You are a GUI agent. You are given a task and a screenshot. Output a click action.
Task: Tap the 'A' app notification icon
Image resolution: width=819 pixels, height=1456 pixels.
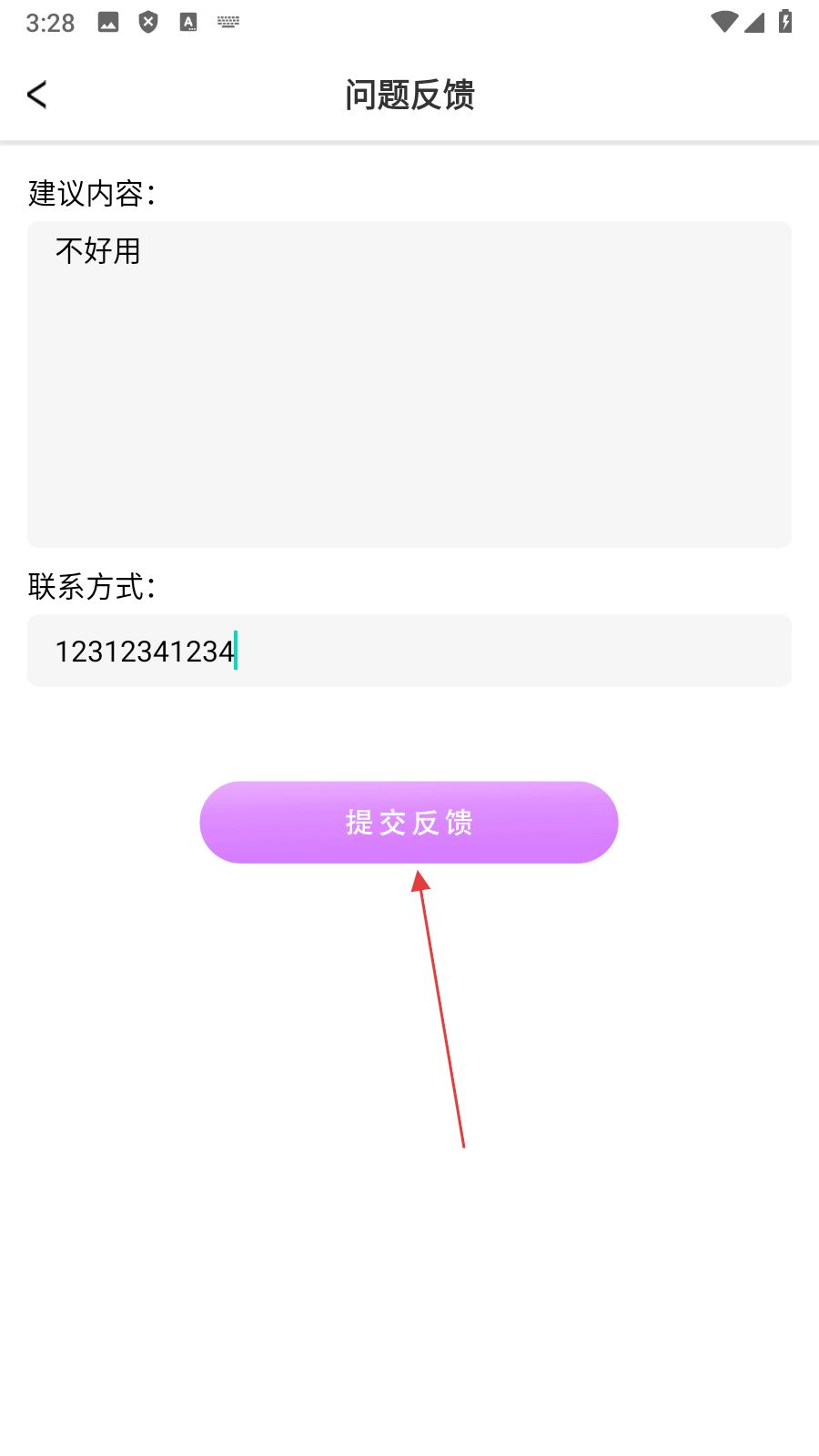coord(188,22)
